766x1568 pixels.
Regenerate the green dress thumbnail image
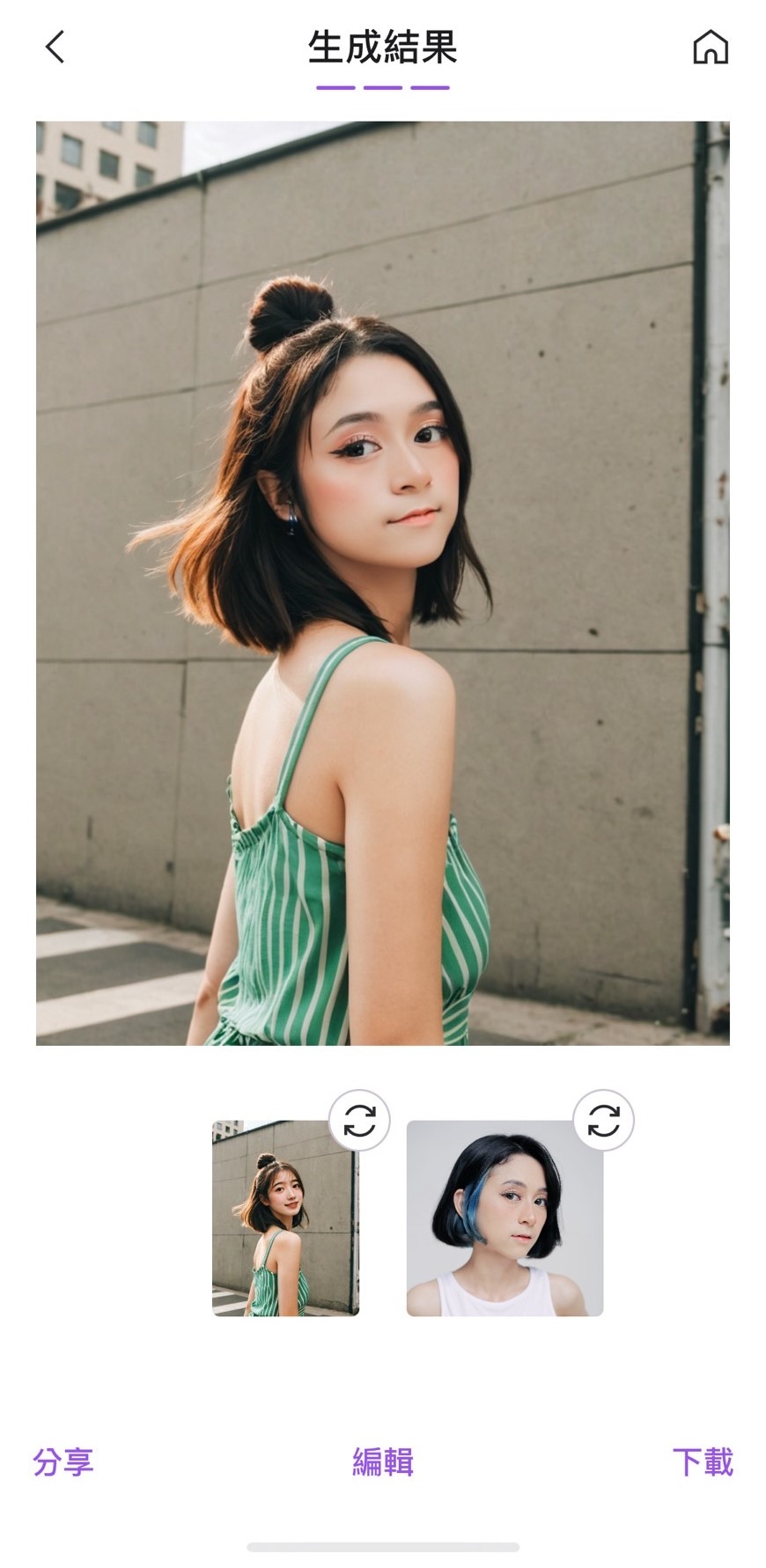click(359, 1121)
